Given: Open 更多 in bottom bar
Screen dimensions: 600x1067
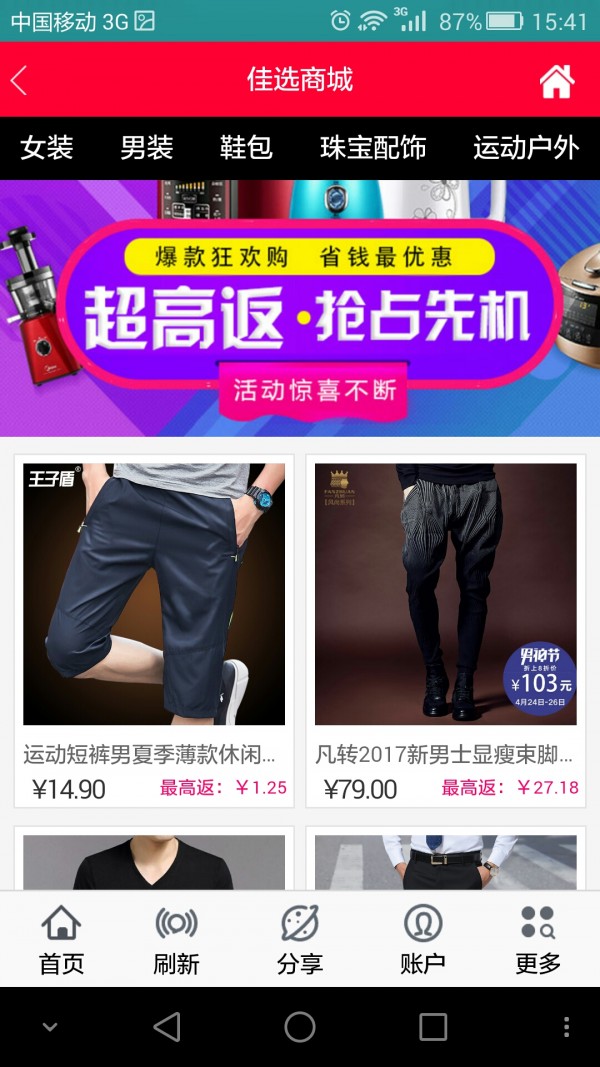Looking at the screenshot, I should click(x=538, y=940).
